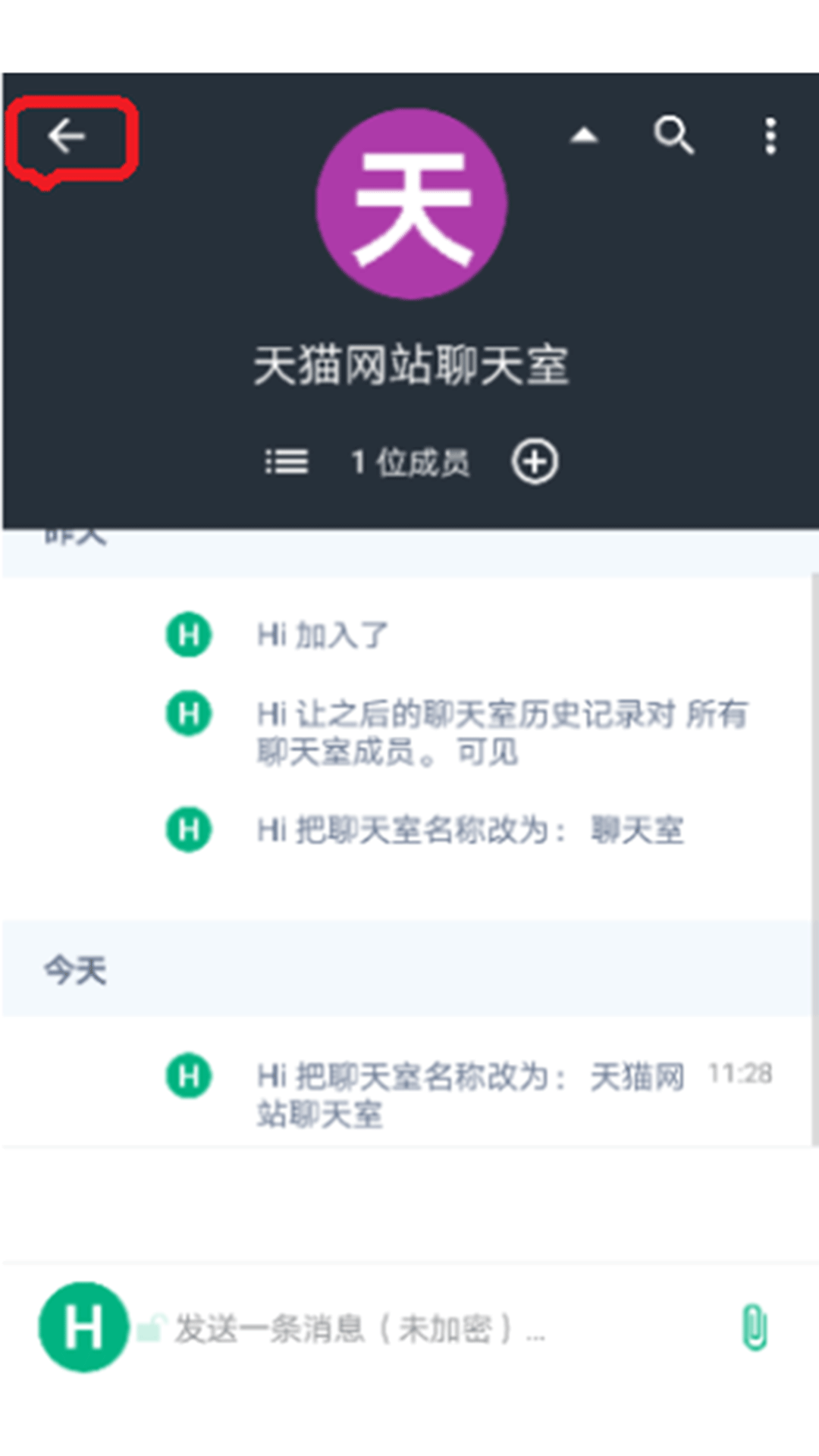
Task: Open search in the chat room
Action: 673,135
